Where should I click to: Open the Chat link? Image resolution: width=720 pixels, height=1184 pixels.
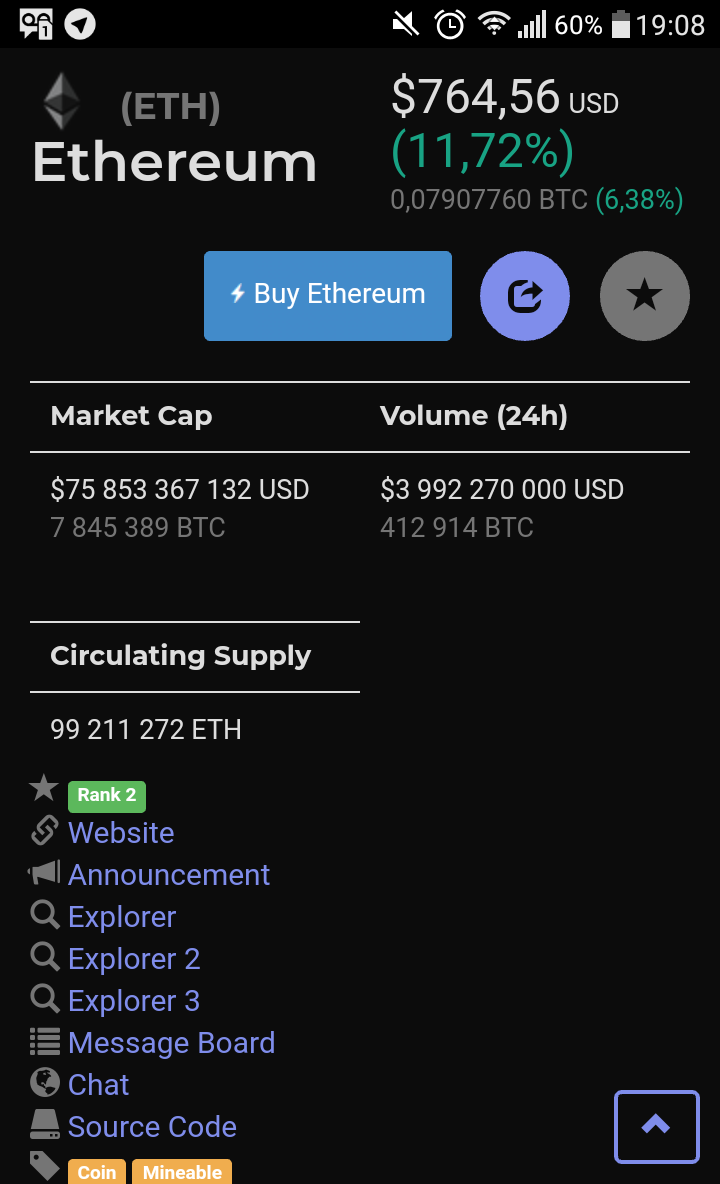[x=98, y=1085]
